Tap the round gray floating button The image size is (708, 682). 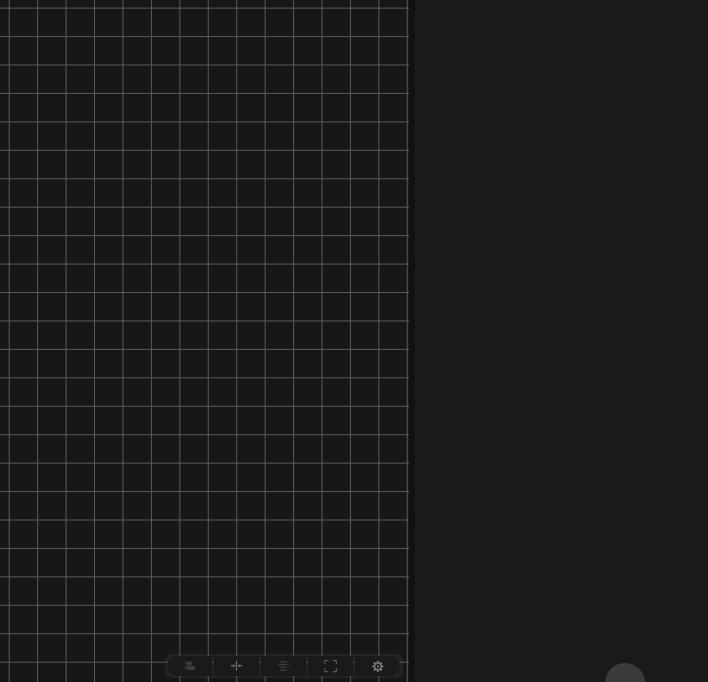coord(625,675)
